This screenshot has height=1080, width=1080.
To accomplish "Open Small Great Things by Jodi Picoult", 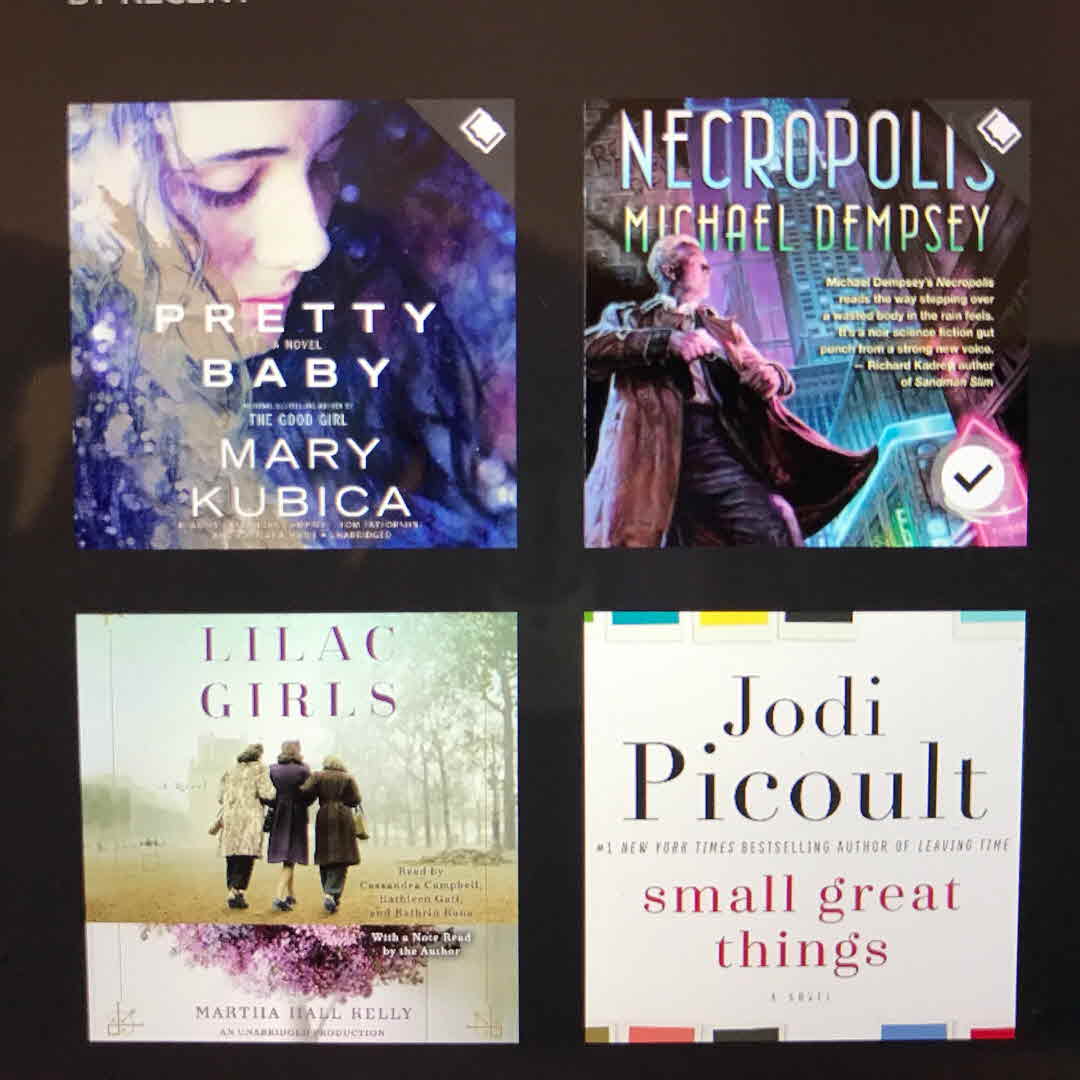I will tap(805, 826).
